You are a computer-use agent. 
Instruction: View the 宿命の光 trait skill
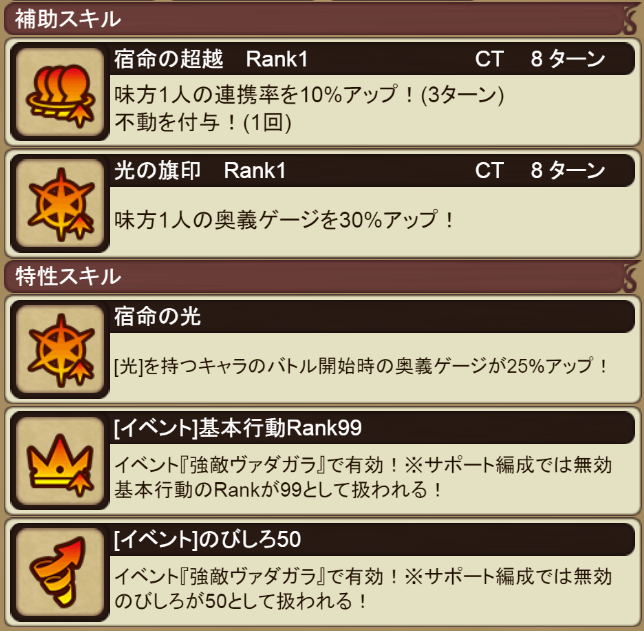322,348
